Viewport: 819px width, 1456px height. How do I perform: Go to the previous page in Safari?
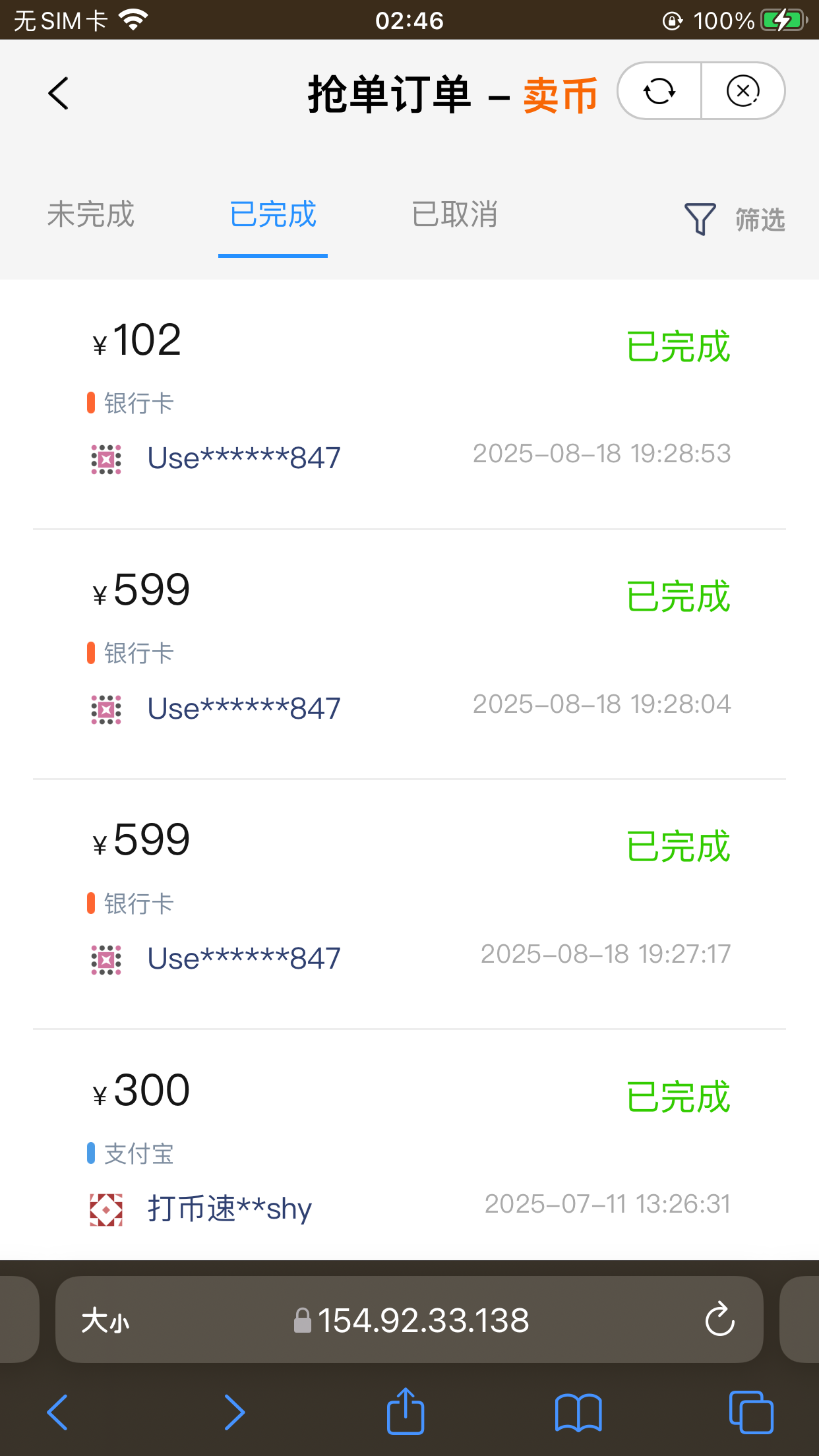pos(58,1412)
